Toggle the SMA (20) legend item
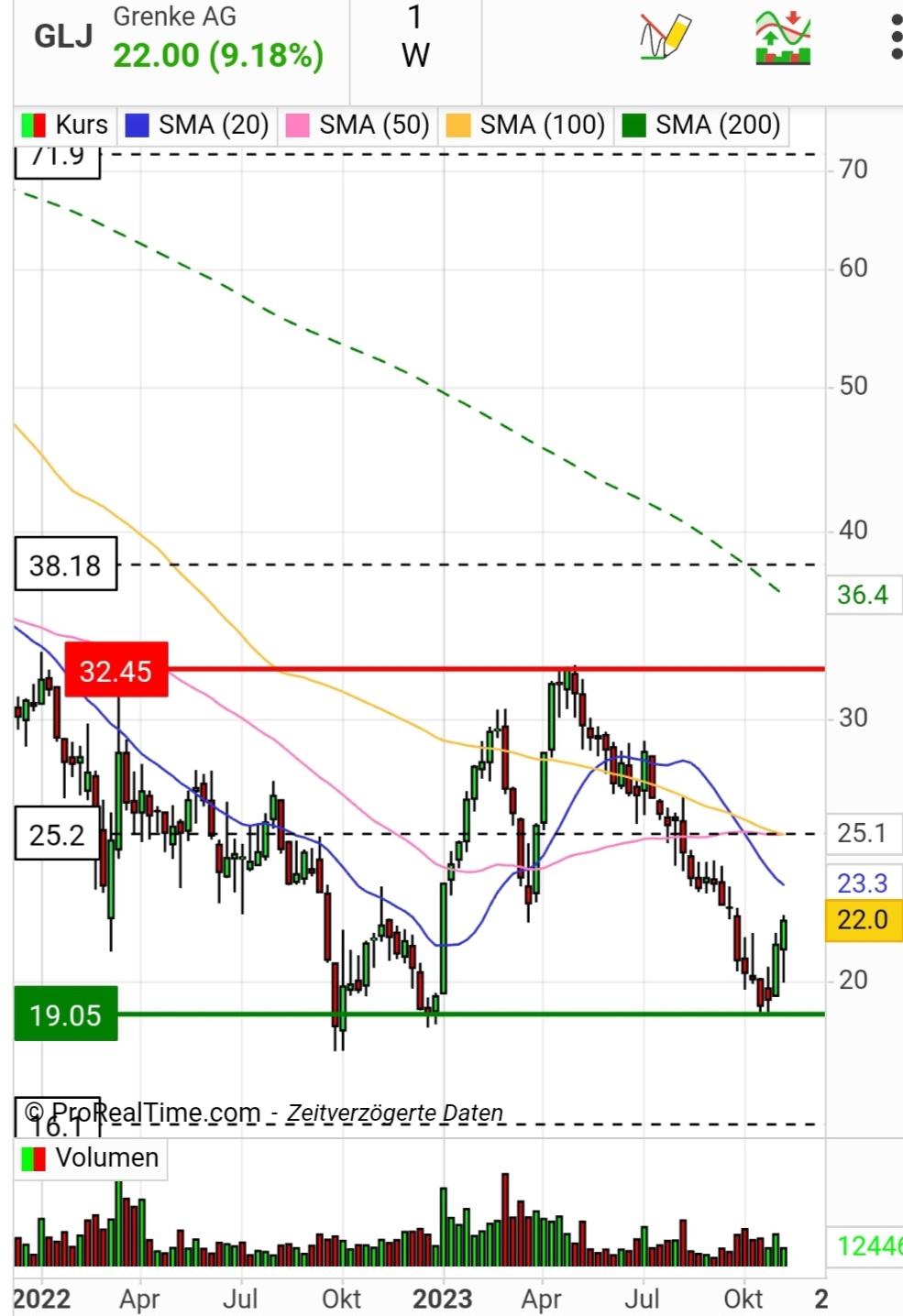Image resolution: width=903 pixels, height=1316 pixels. 197,125
